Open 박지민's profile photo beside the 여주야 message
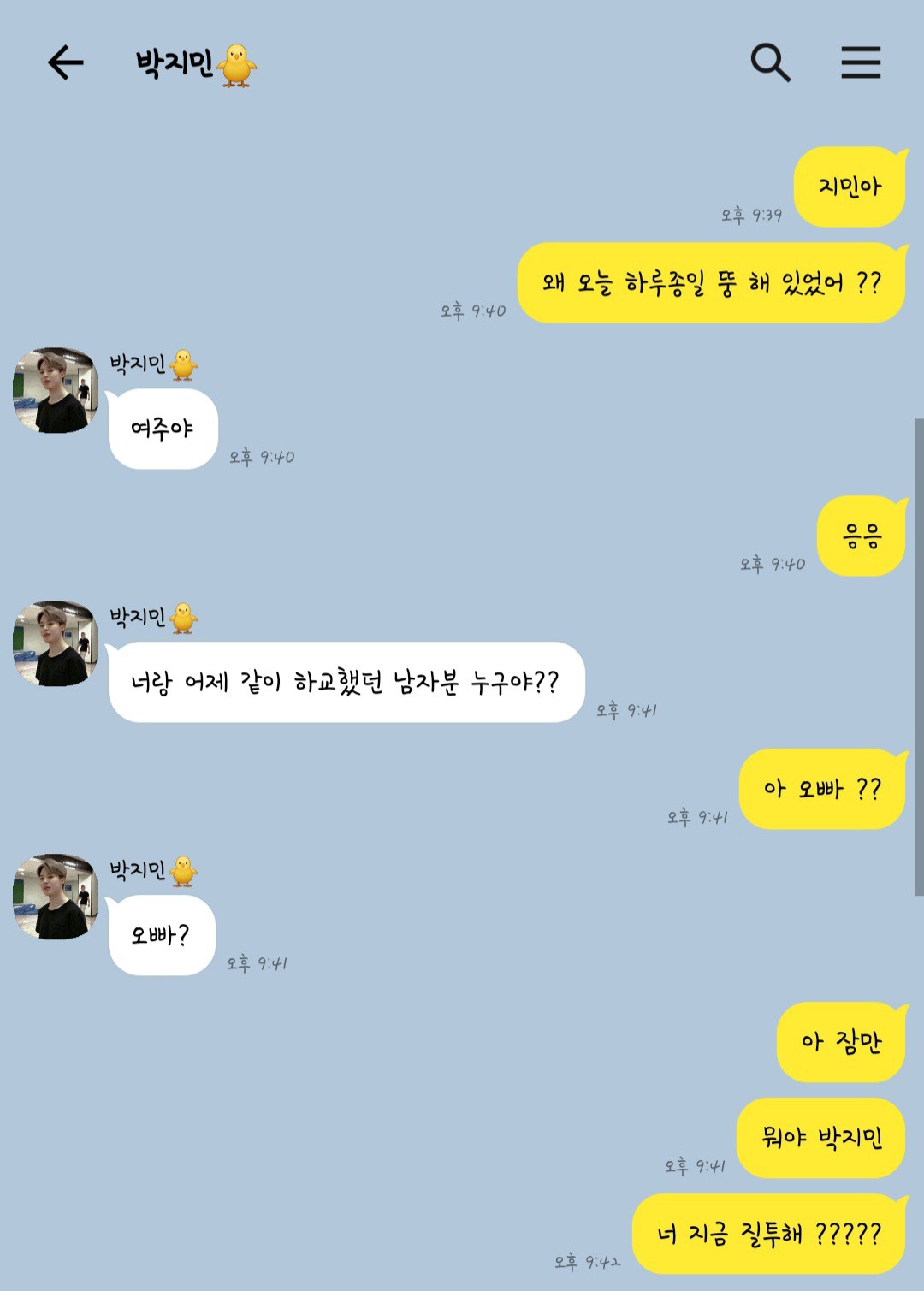This screenshot has width=924, height=1291. pos(56,390)
